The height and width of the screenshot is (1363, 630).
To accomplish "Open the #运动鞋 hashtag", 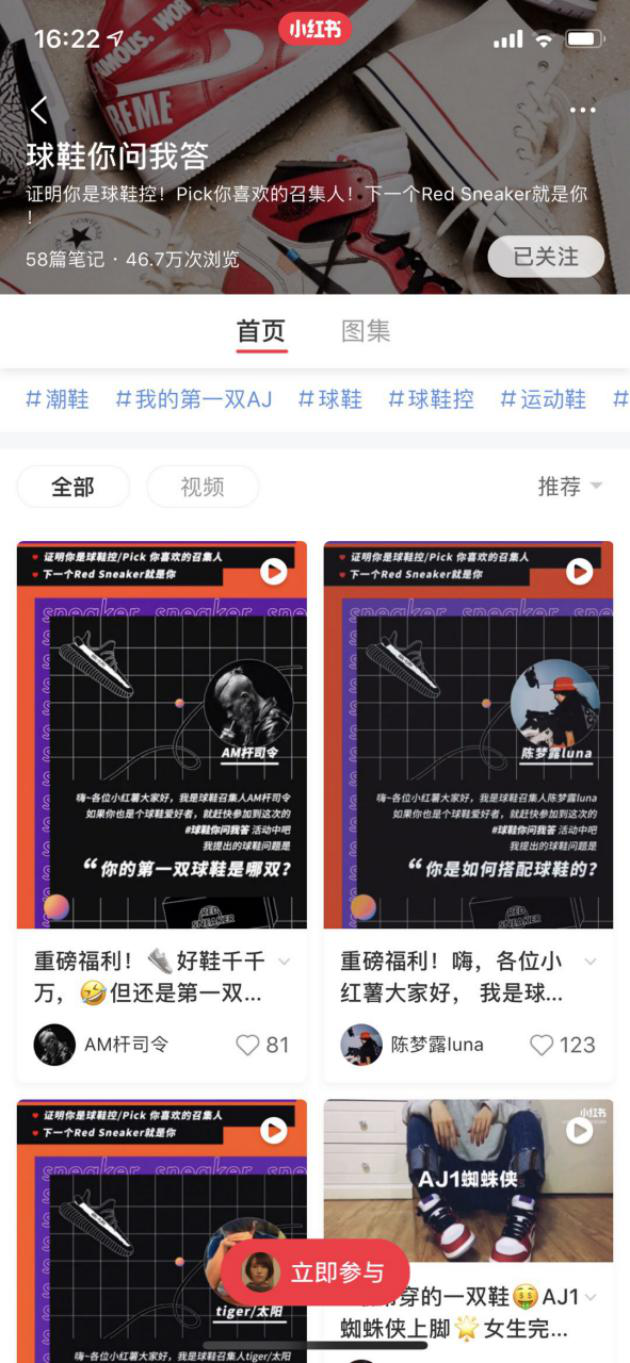I will [543, 400].
